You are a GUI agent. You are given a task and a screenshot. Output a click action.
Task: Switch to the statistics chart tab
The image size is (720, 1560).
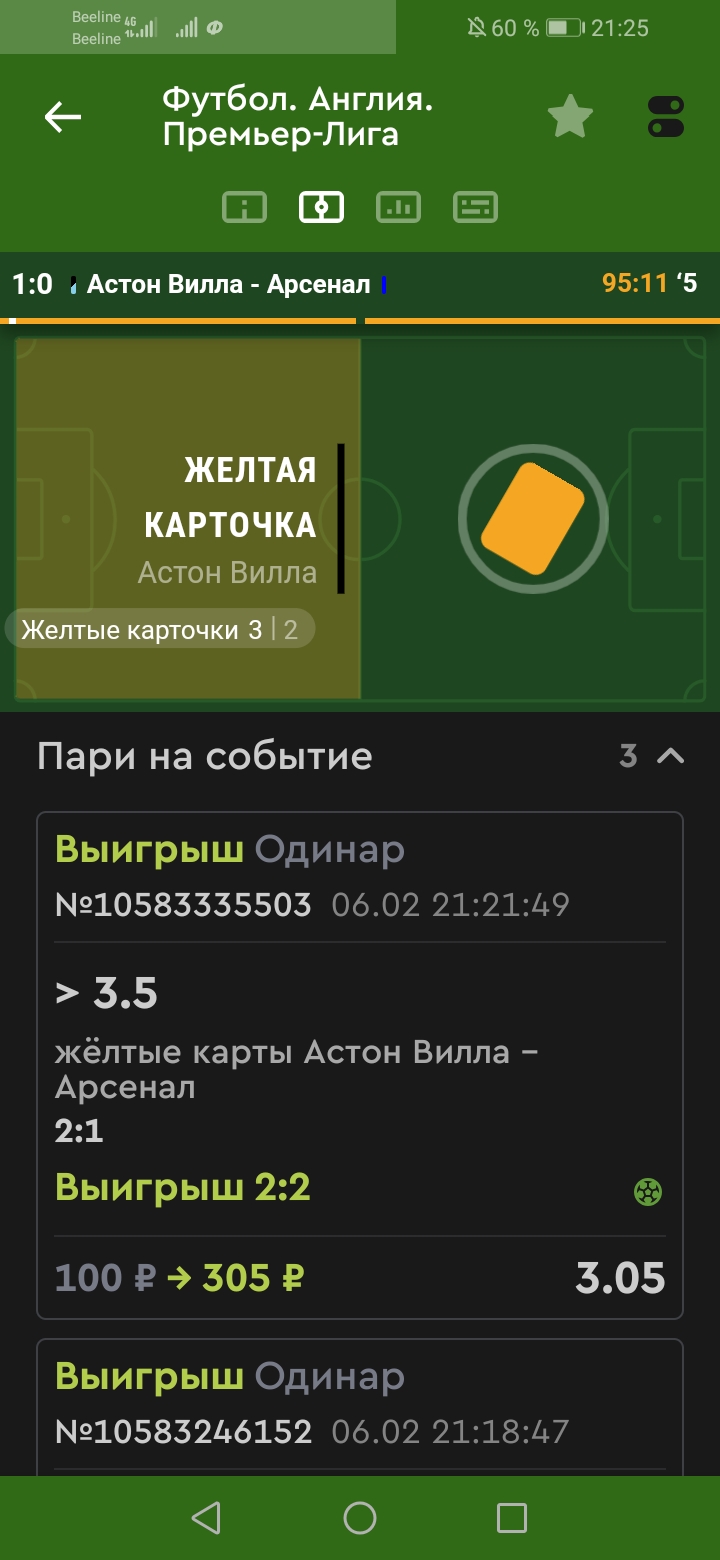click(398, 207)
